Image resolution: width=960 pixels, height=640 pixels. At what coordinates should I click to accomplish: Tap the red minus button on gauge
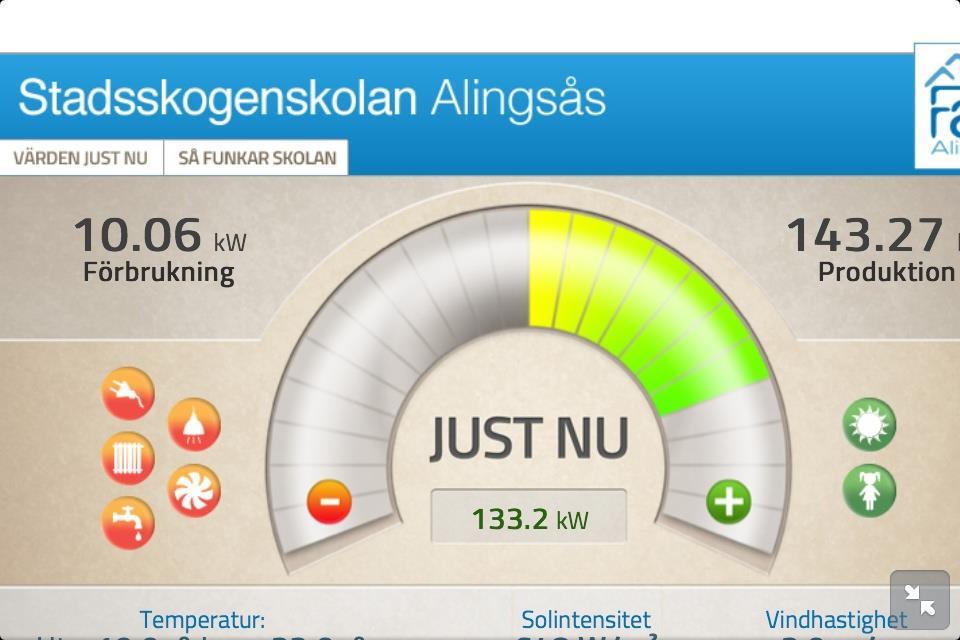[x=329, y=501]
